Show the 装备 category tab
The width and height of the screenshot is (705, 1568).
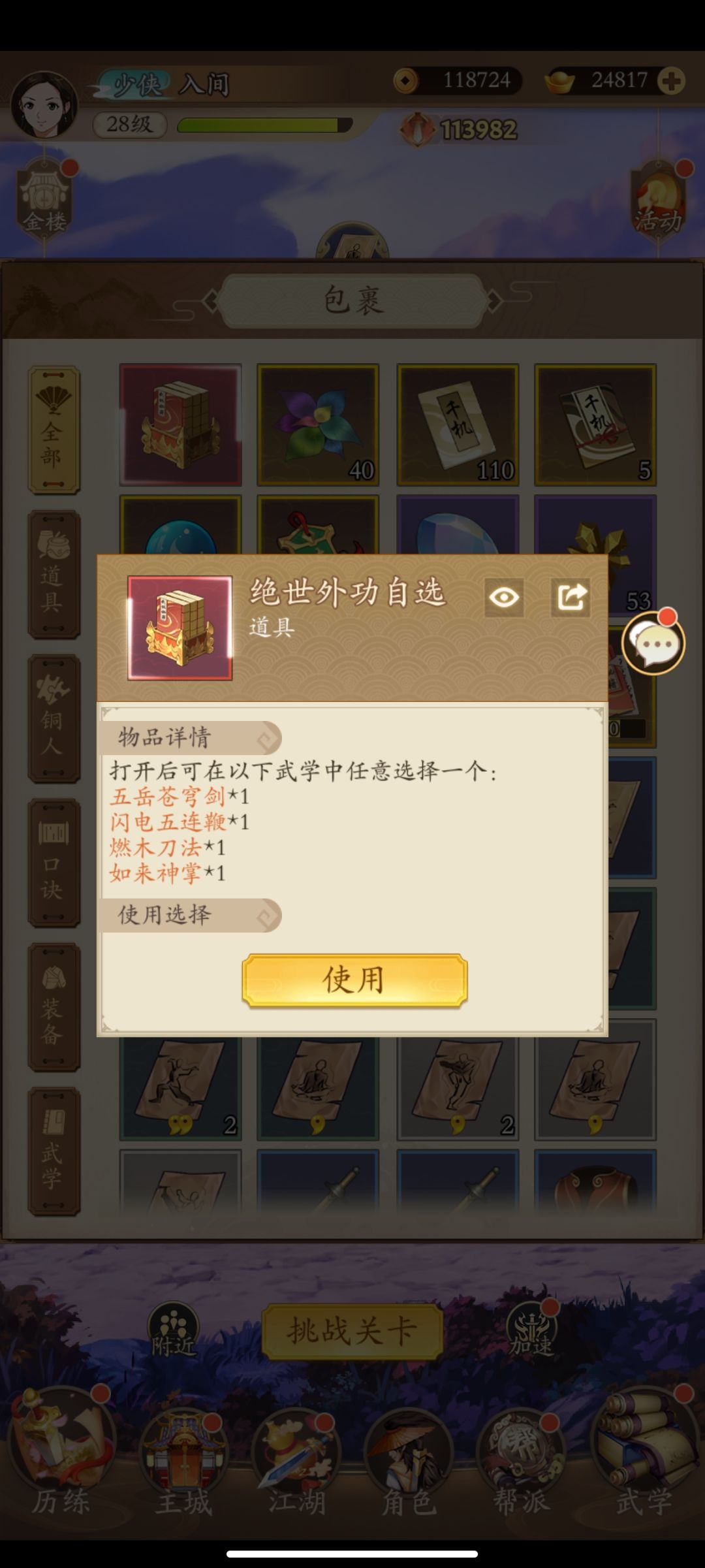click(x=54, y=1008)
